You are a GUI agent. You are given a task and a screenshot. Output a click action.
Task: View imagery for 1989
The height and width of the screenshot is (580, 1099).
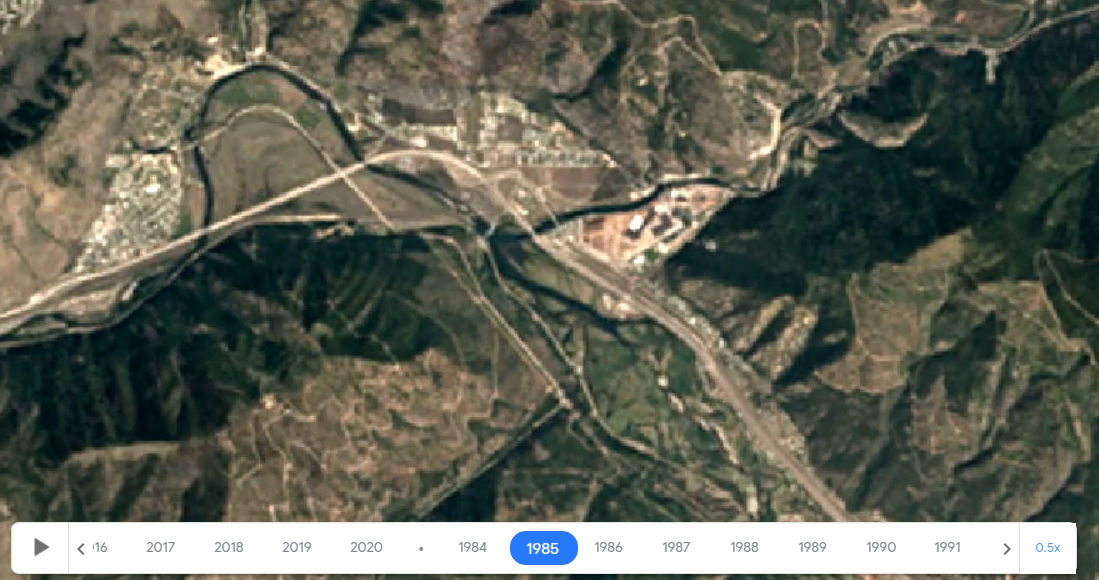point(812,547)
